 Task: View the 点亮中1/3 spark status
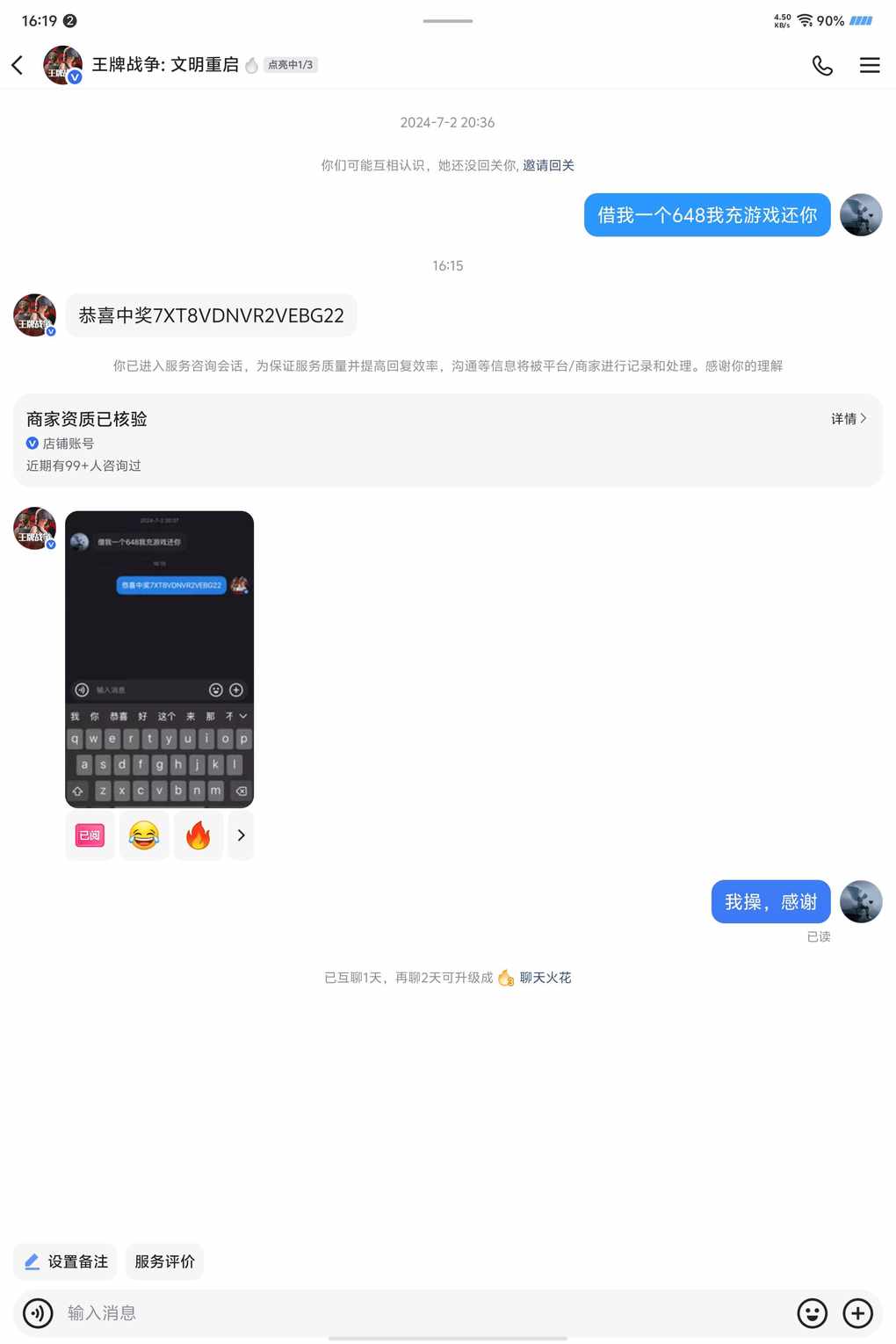click(290, 65)
